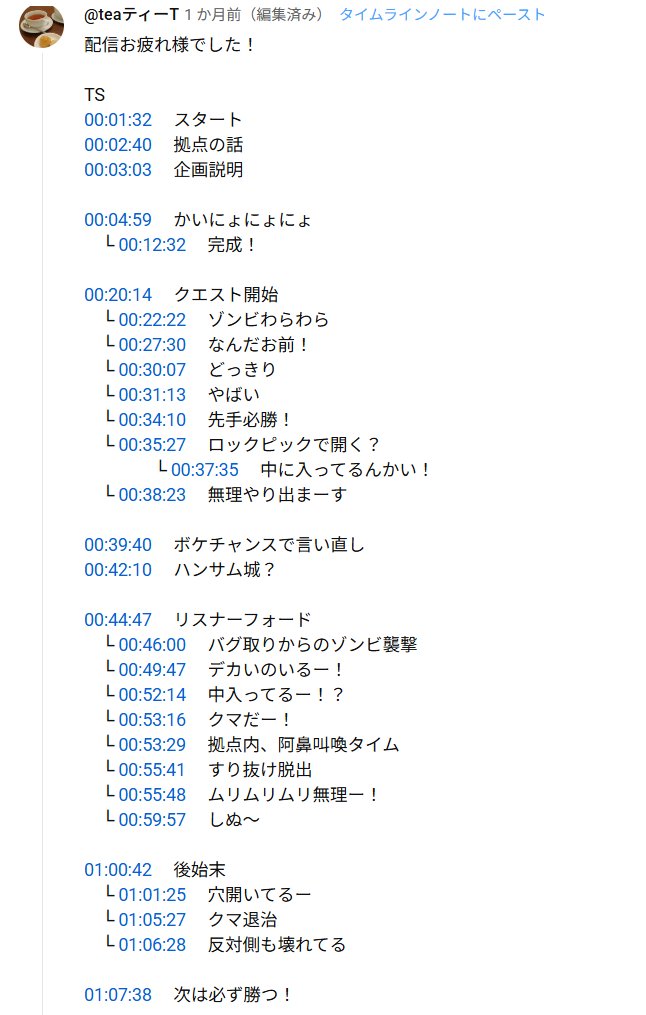This screenshot has width=646, height=1015.
Task: Jump to 00:30:07 どっきり
Action: tap(152, 370)
